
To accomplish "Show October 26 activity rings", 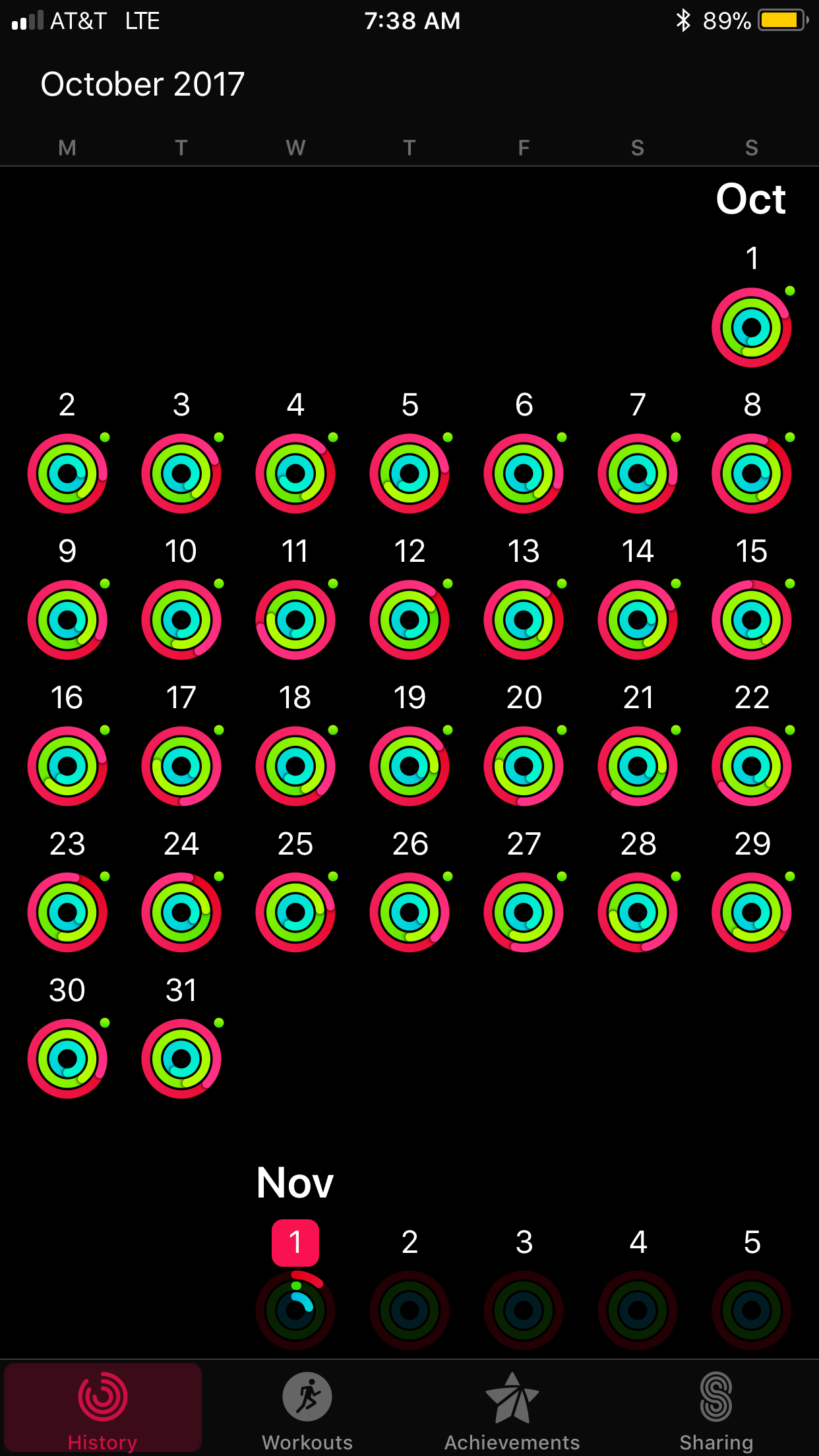I will pos(409,913).
